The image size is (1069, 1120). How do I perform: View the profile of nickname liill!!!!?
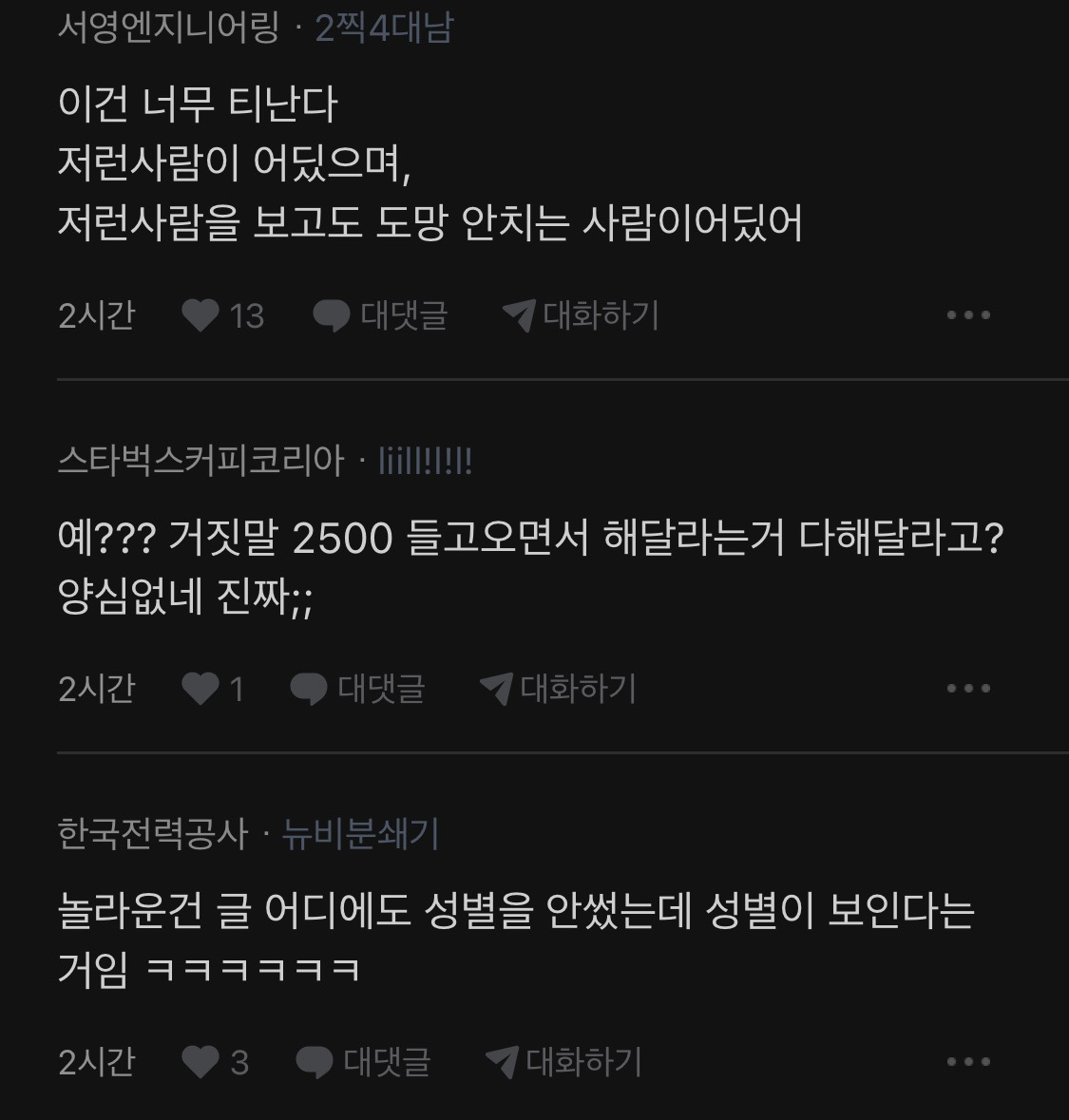[425, 462]
